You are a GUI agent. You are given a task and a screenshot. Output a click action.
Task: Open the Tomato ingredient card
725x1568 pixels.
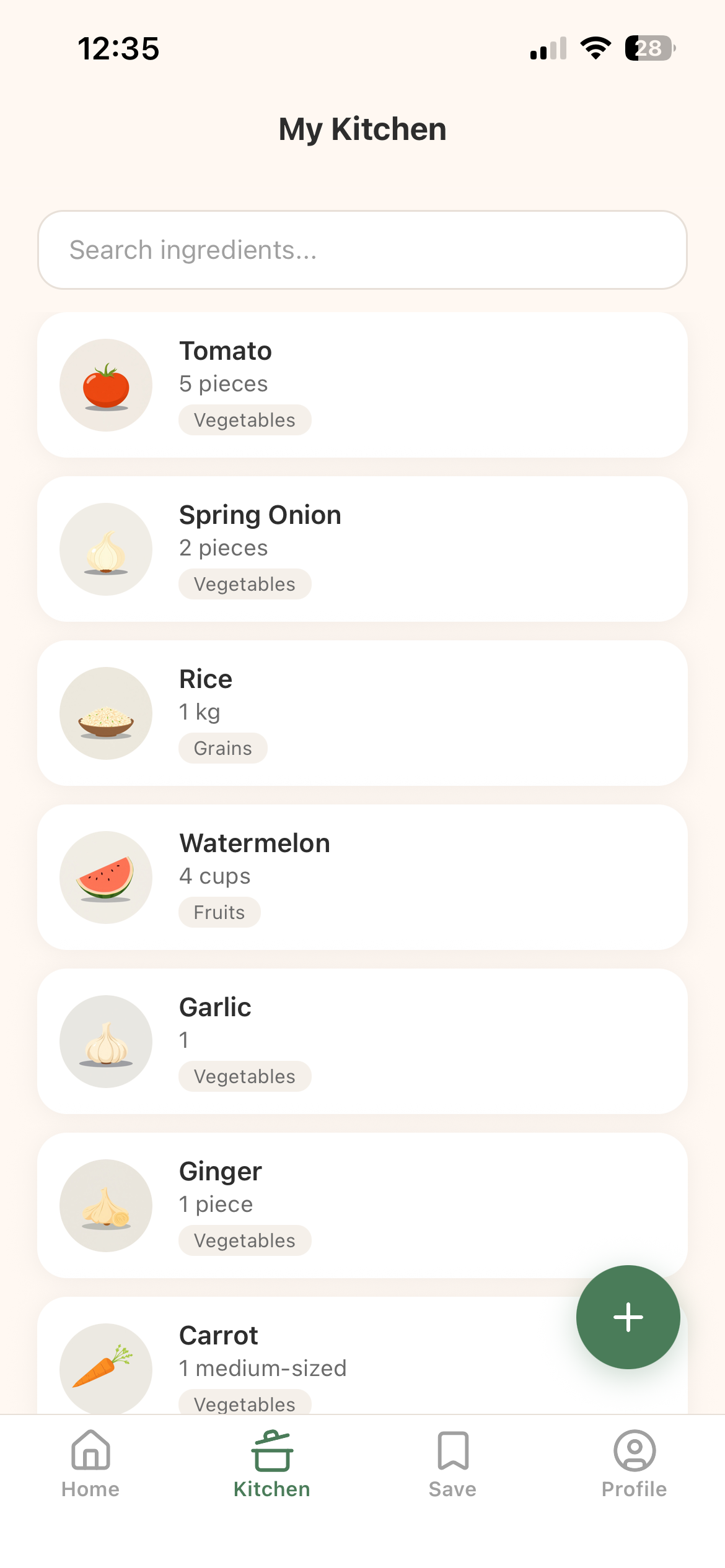point(362,385)
